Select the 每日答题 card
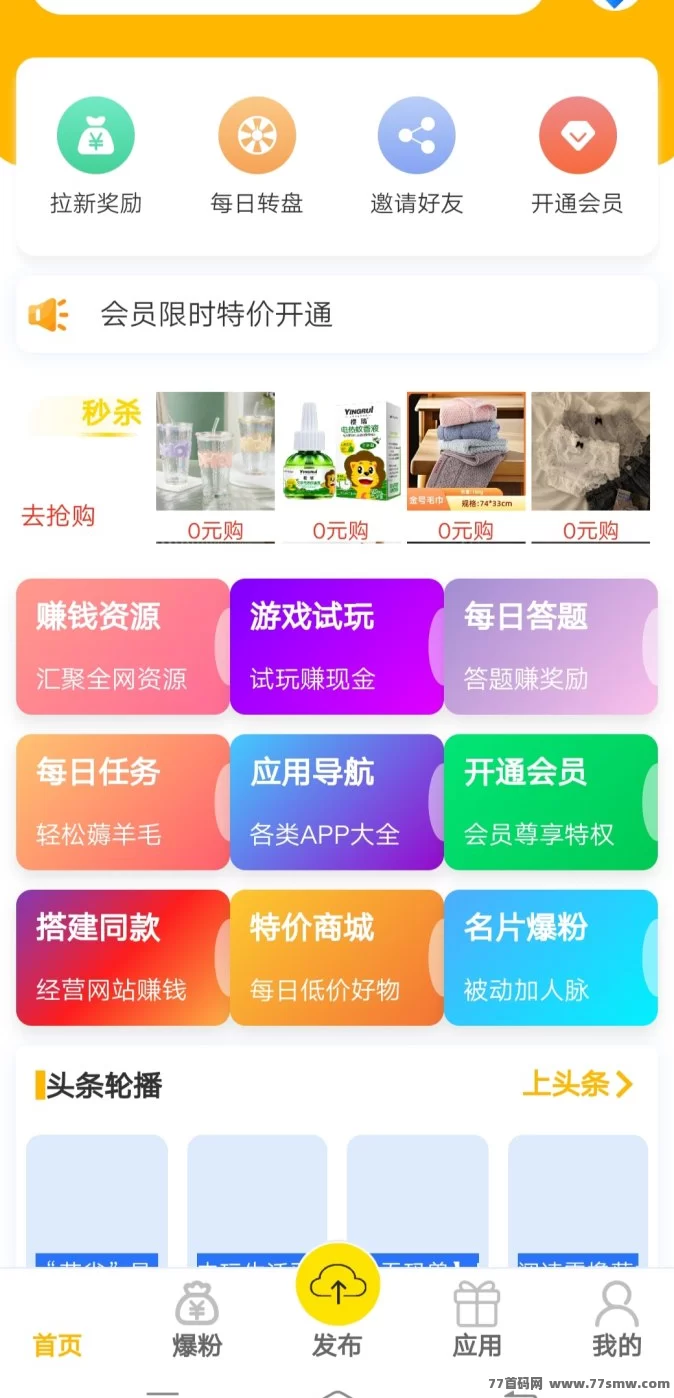 [x=551, y=646]
